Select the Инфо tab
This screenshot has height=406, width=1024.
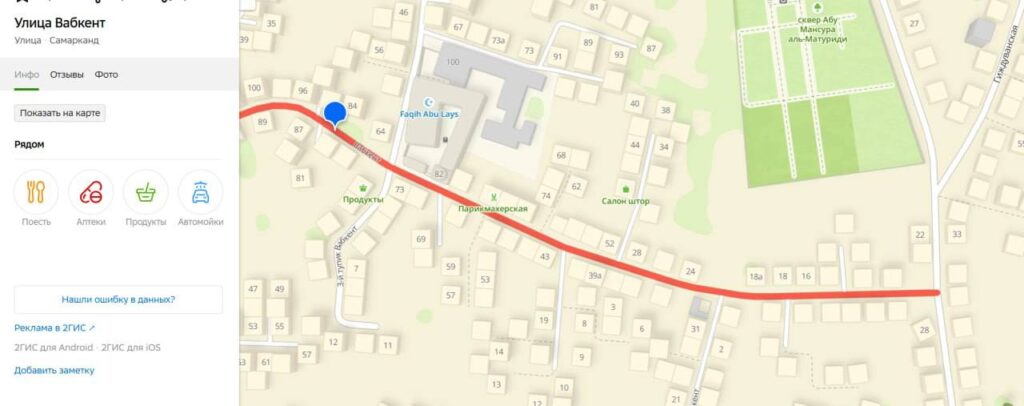[27, 74]
